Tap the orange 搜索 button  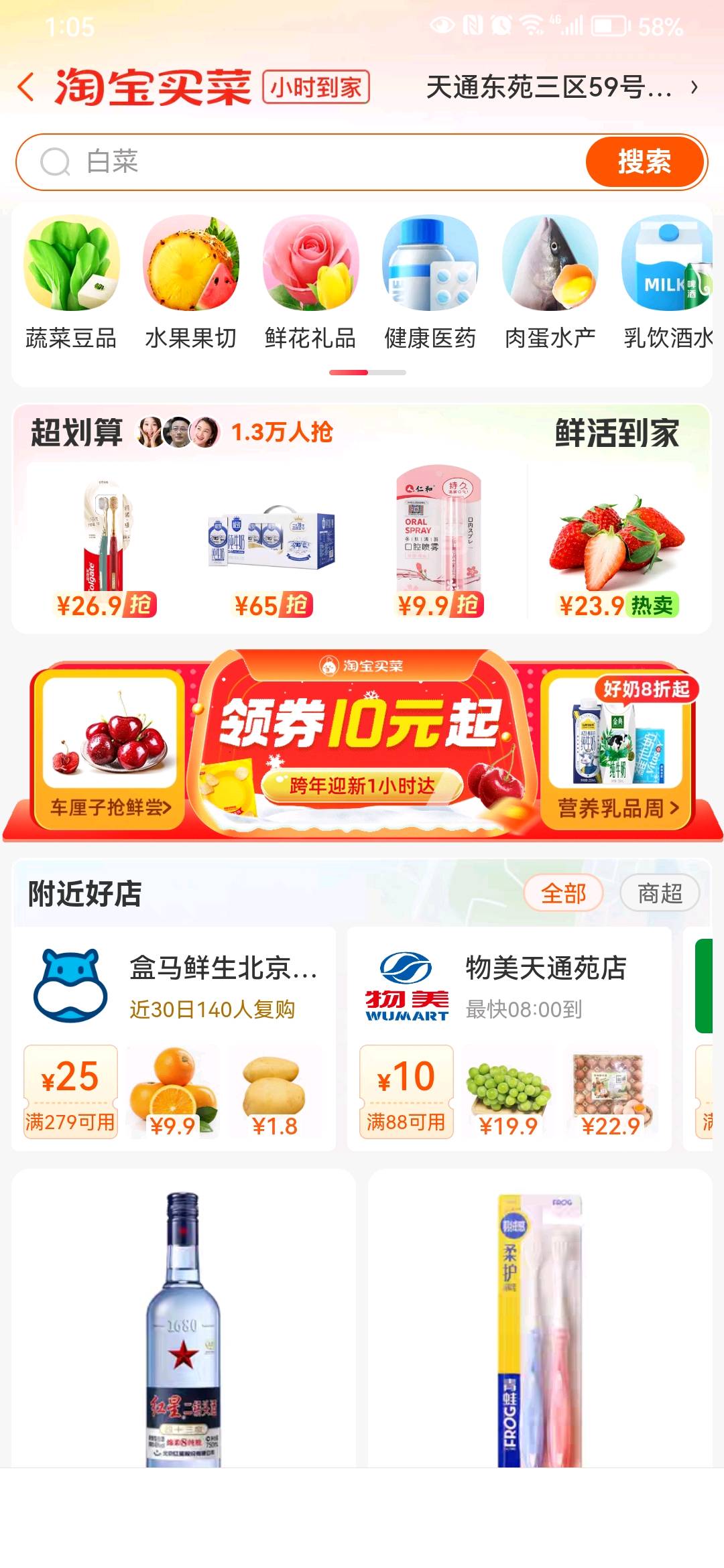pos(644,161)
